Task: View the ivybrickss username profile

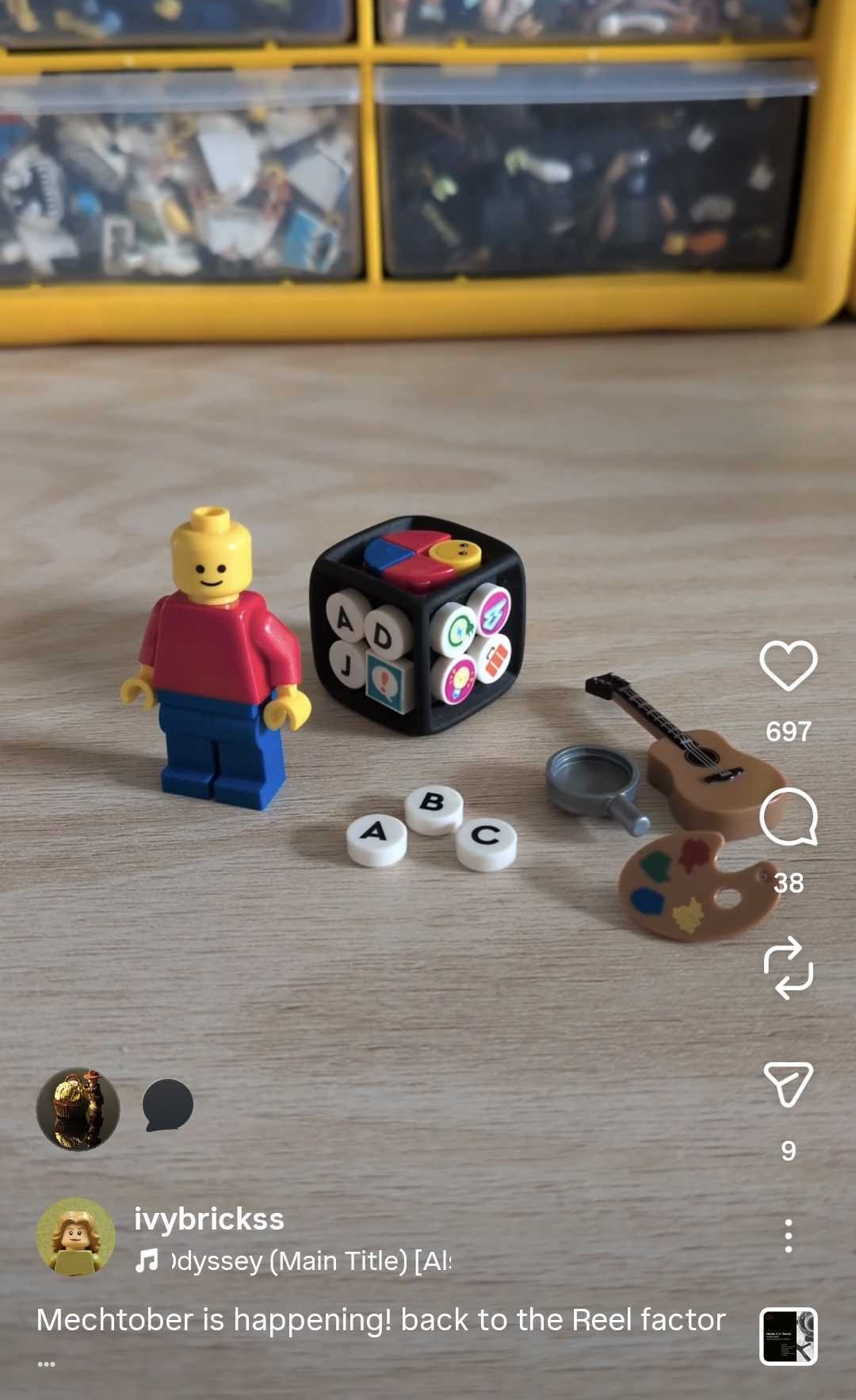Action: point(208,1219)
